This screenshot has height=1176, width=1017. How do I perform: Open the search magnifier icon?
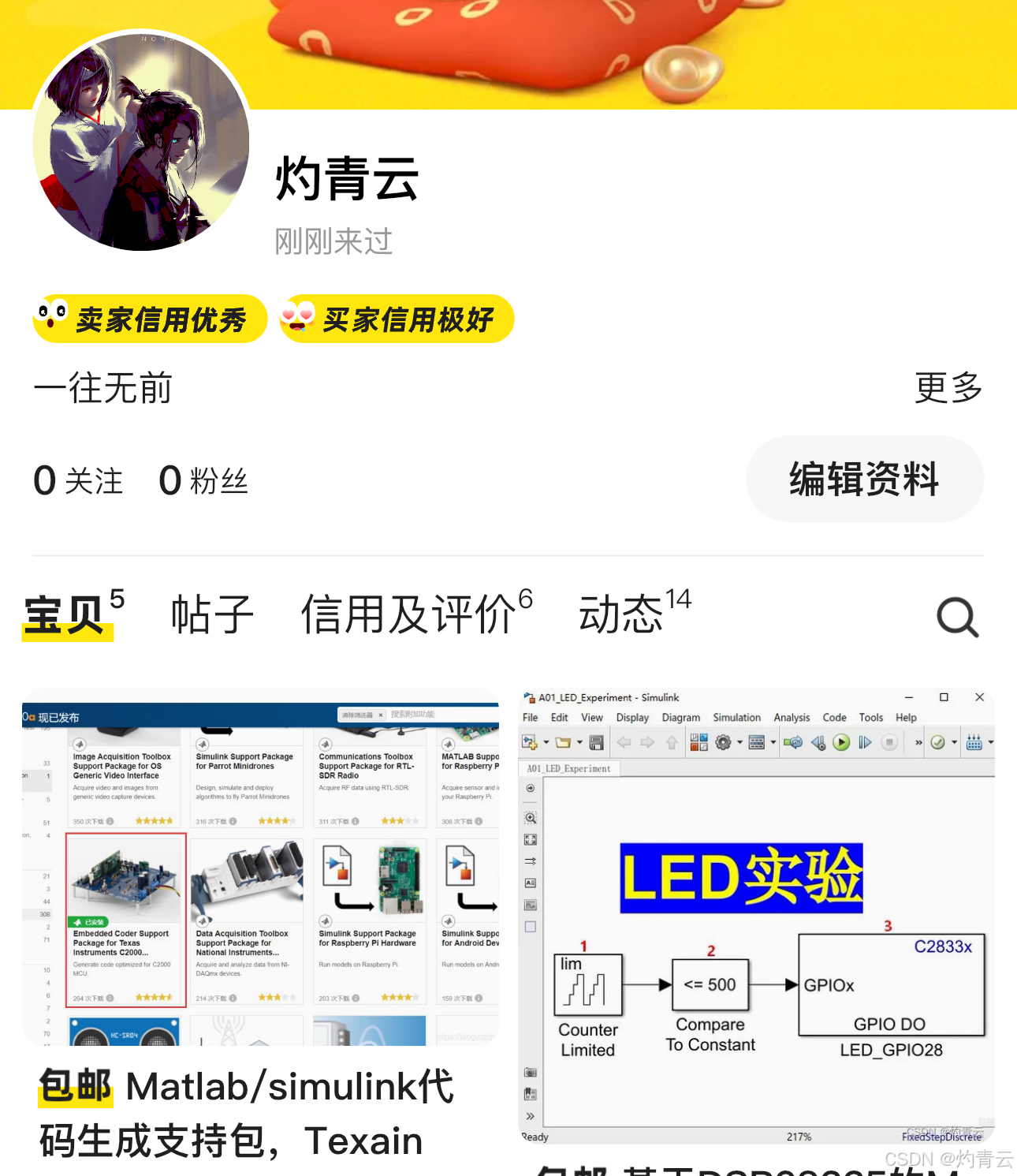pyautogui.click(x=957, y=617)
